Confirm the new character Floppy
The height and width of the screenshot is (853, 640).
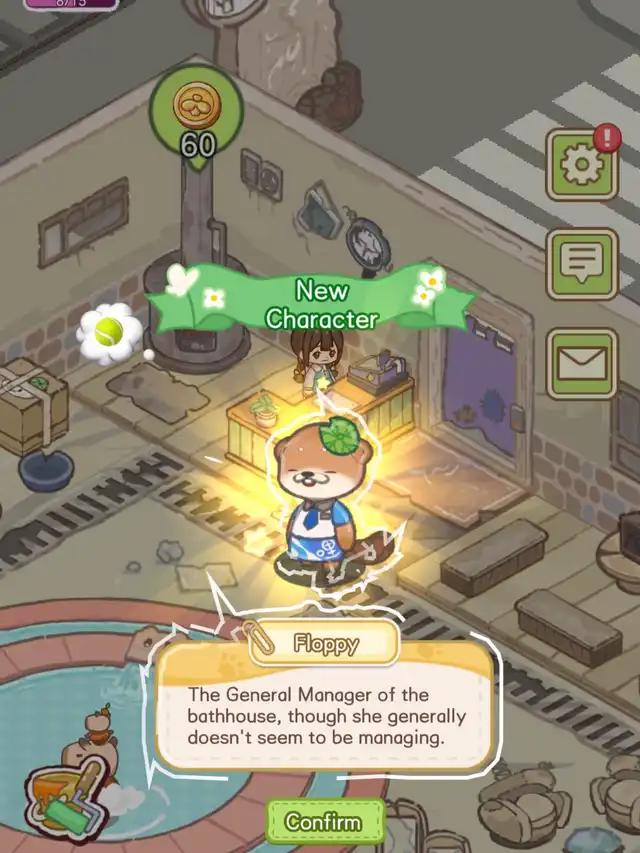[x=324, y=821]
